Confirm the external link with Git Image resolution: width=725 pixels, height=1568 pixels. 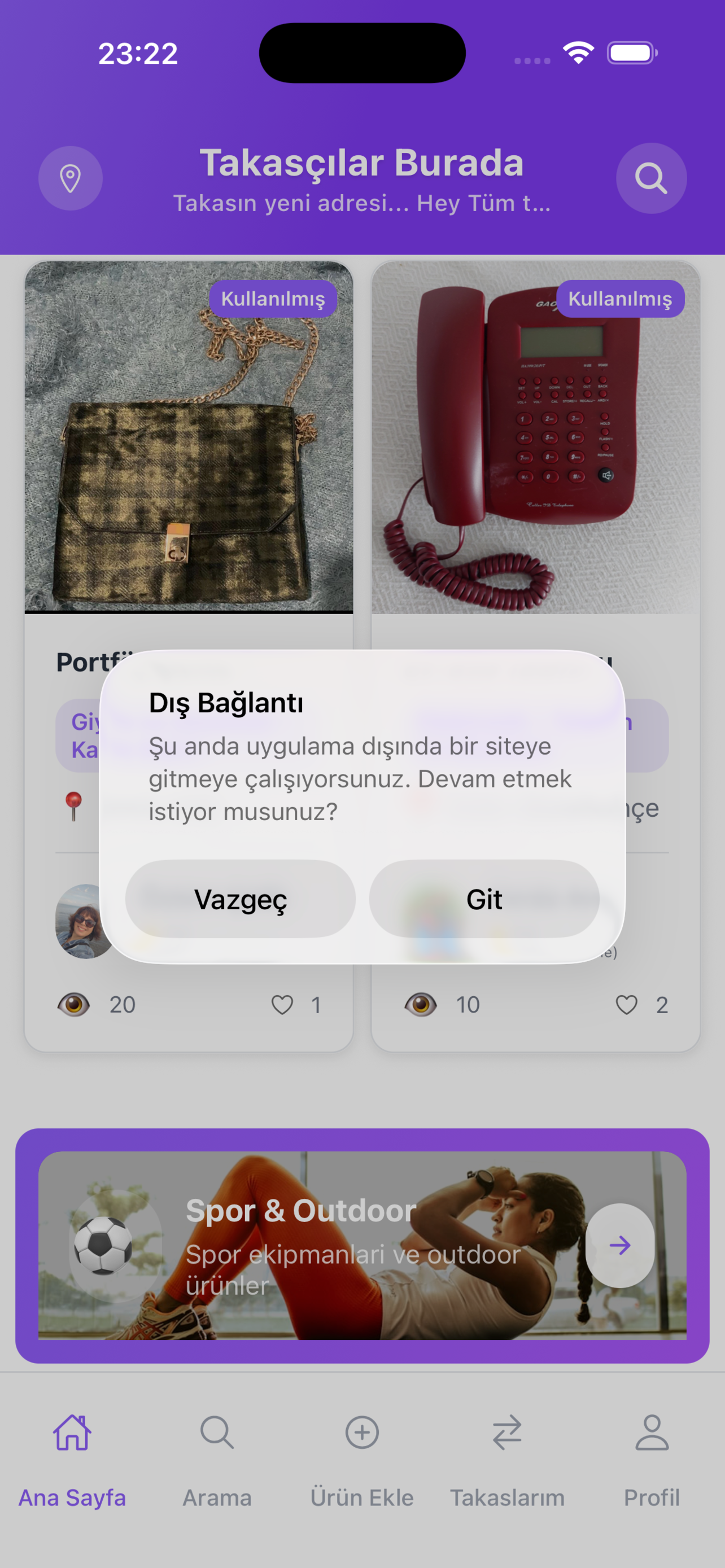pyautogui.click(x=483, y=899)
